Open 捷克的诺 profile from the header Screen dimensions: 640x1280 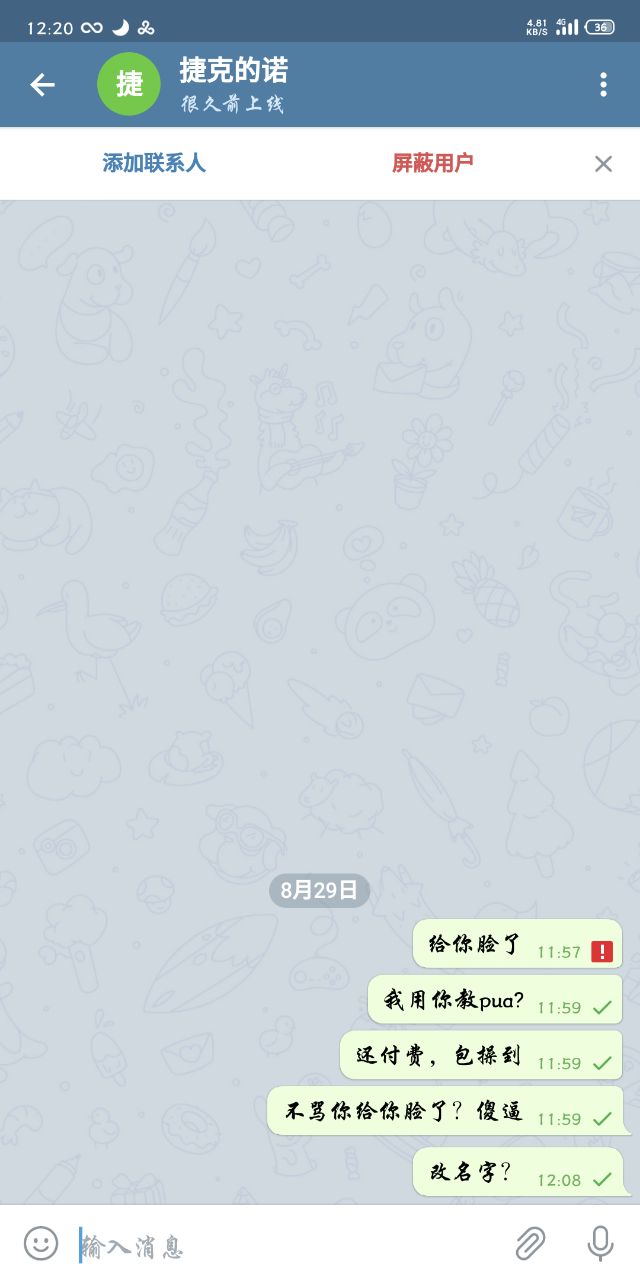pyautogui.click(x=234, y=84)
